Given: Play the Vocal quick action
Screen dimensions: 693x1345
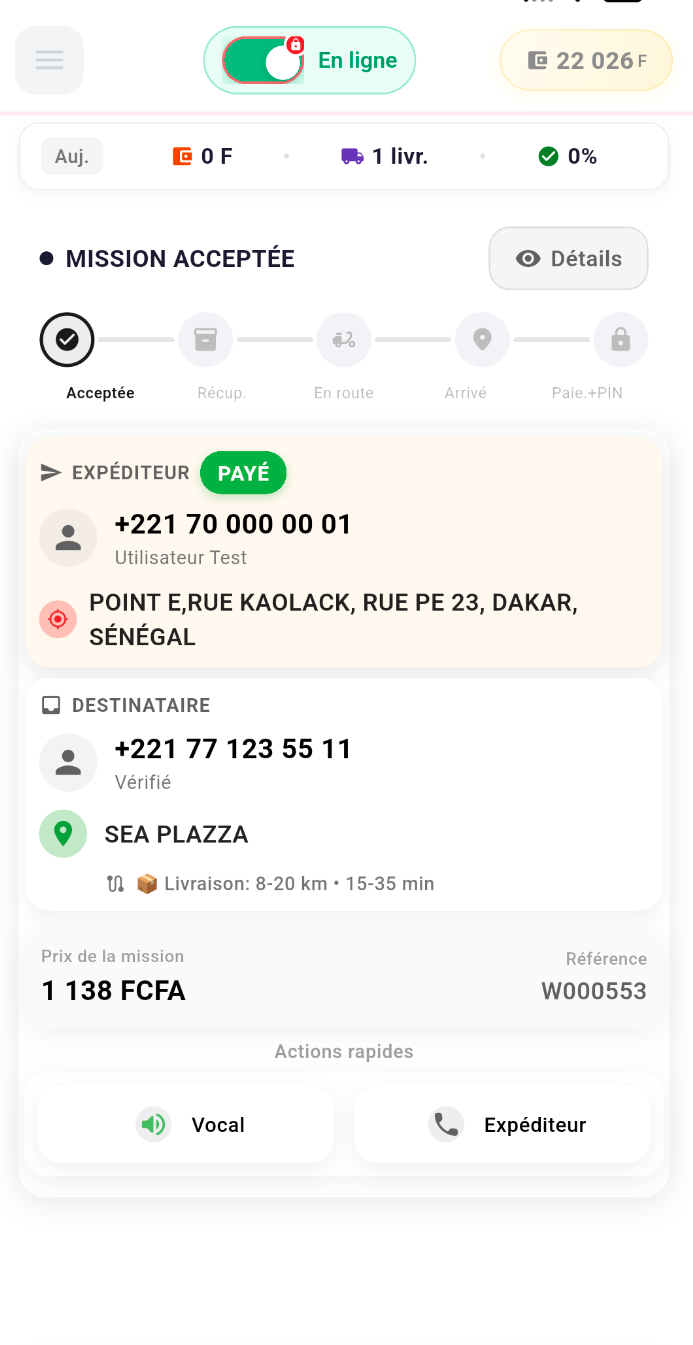Looking at the screenshot, I should tap(185, 1125).
